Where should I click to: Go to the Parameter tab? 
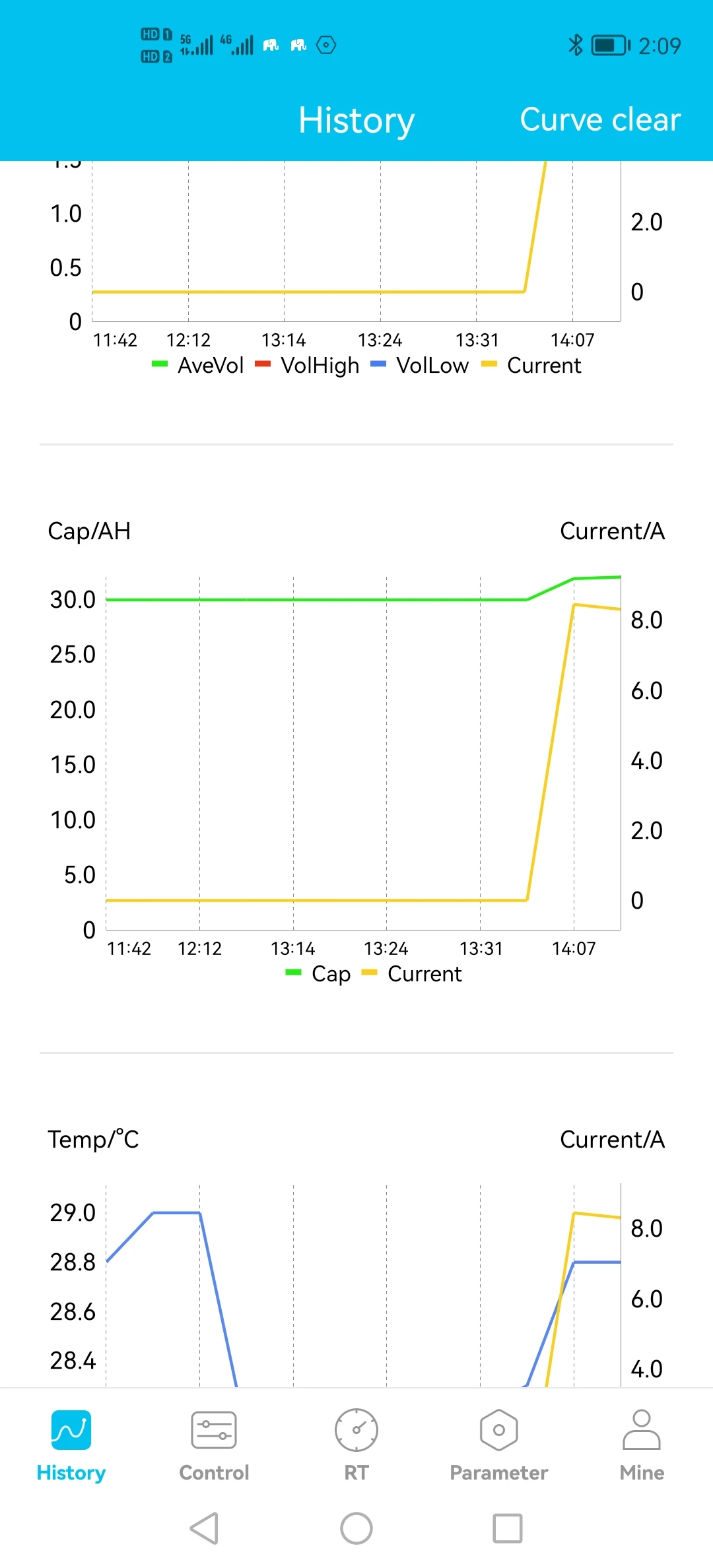(x=499, y=1445)
